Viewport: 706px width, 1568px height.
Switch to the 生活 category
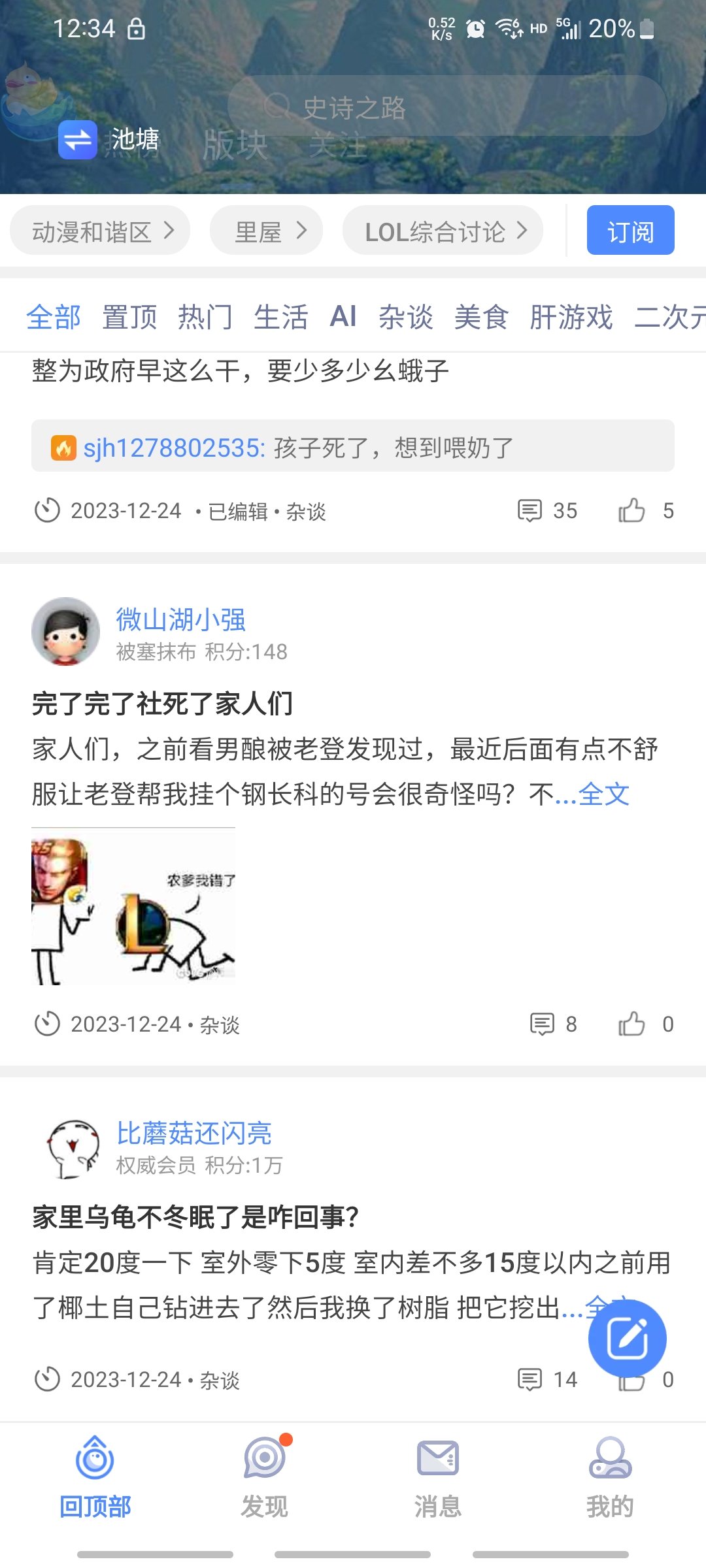281,318
